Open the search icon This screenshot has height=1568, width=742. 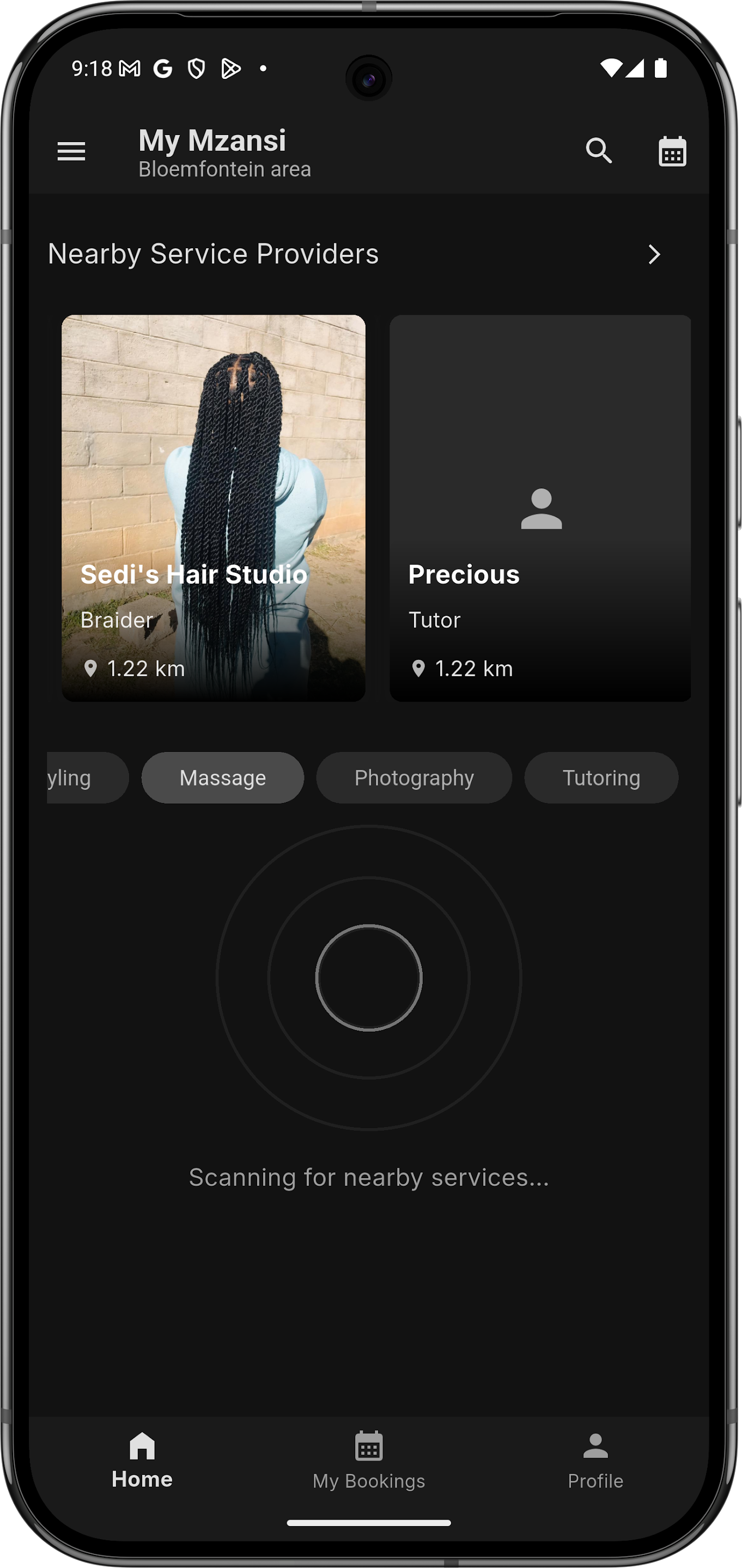point(598,151)
